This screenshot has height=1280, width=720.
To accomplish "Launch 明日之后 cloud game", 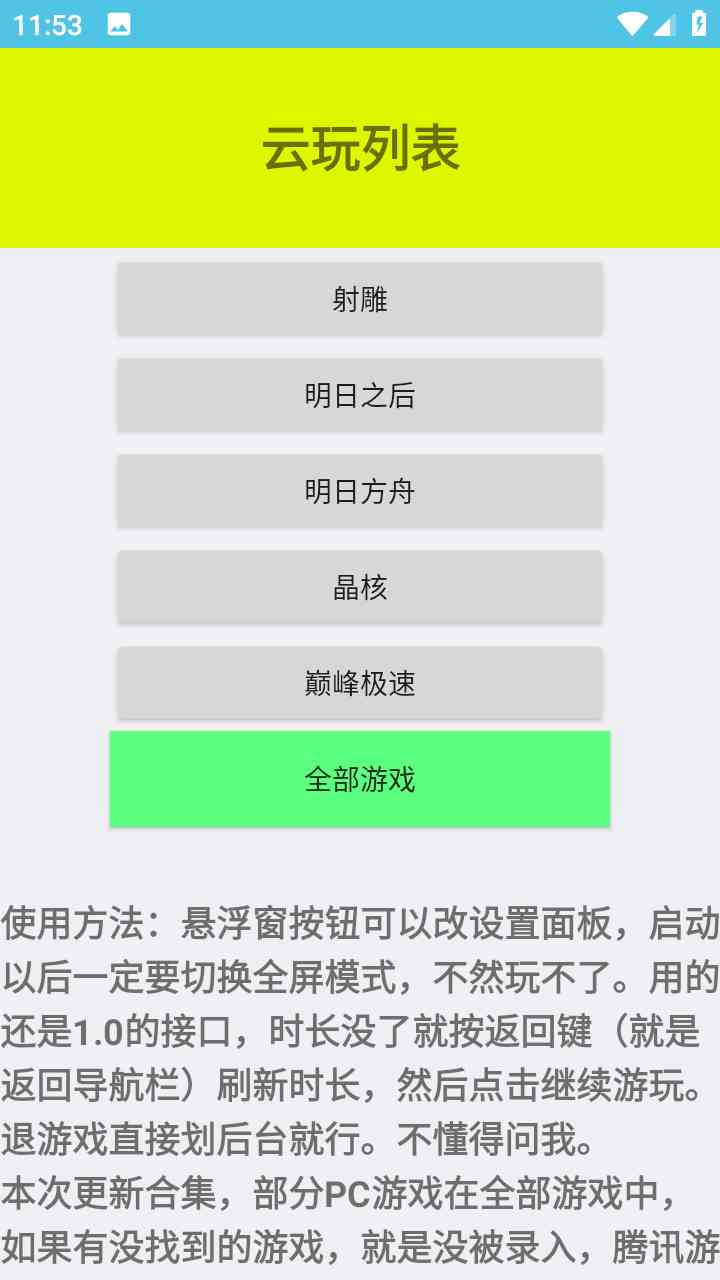I will pyautogui.click(x=360, y=395).
